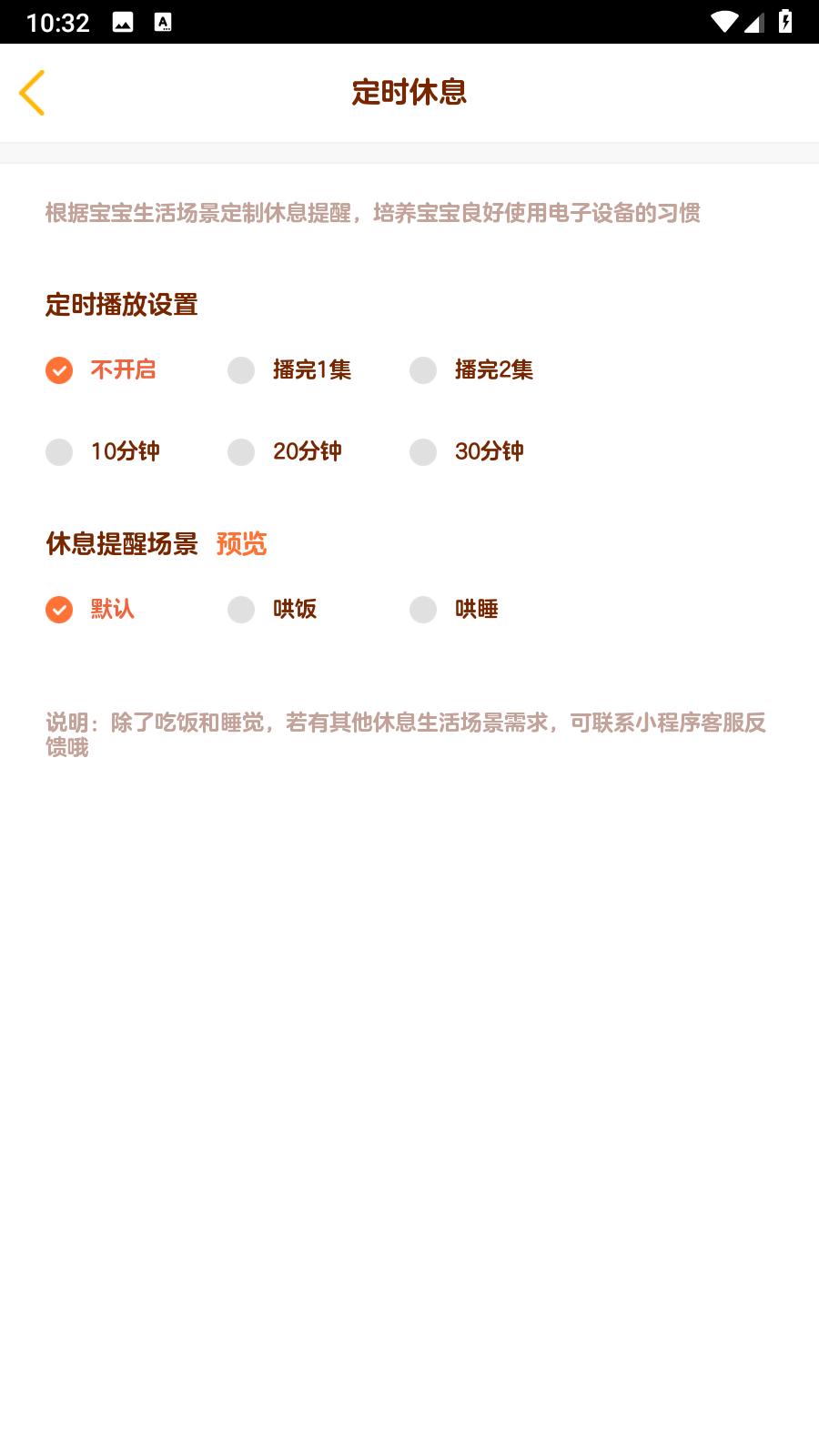This screenshot has height=1456, width=819.
Task: Tap the back arrow to return
Action: click(31, 92)
